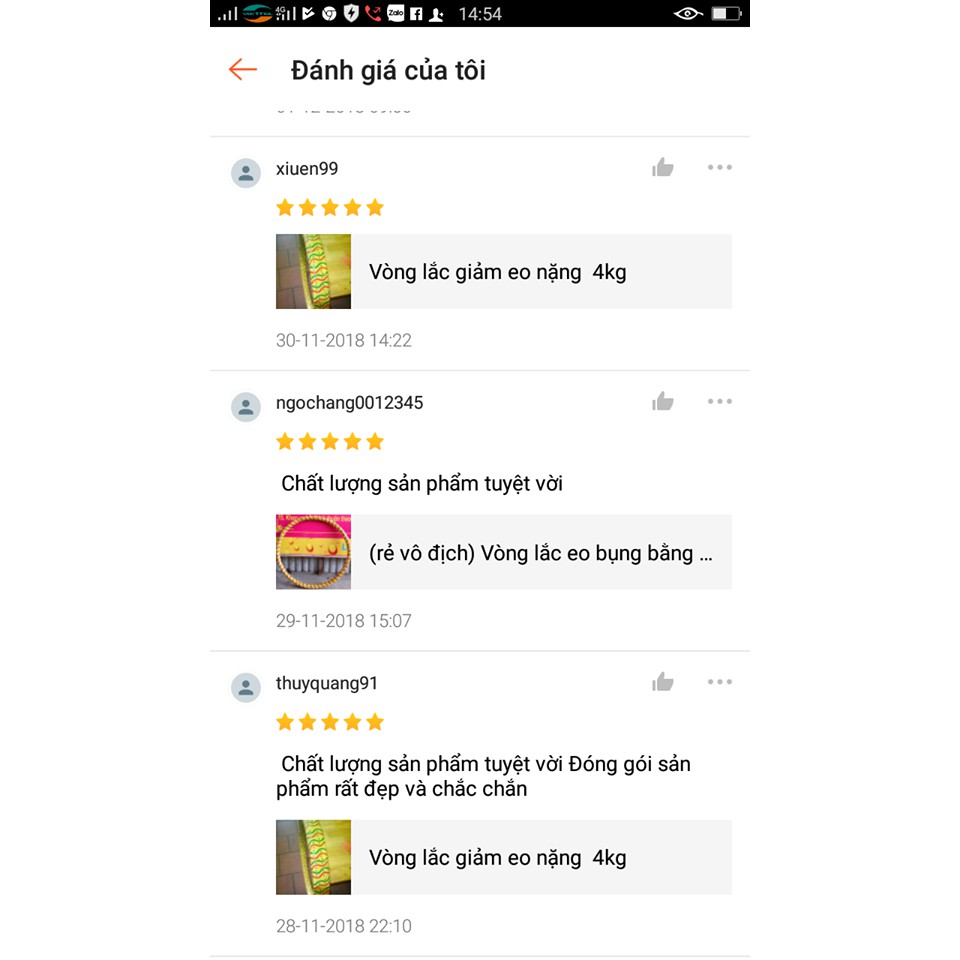
Task: Open more options for ngochang0012345's review
Action: 720,401
